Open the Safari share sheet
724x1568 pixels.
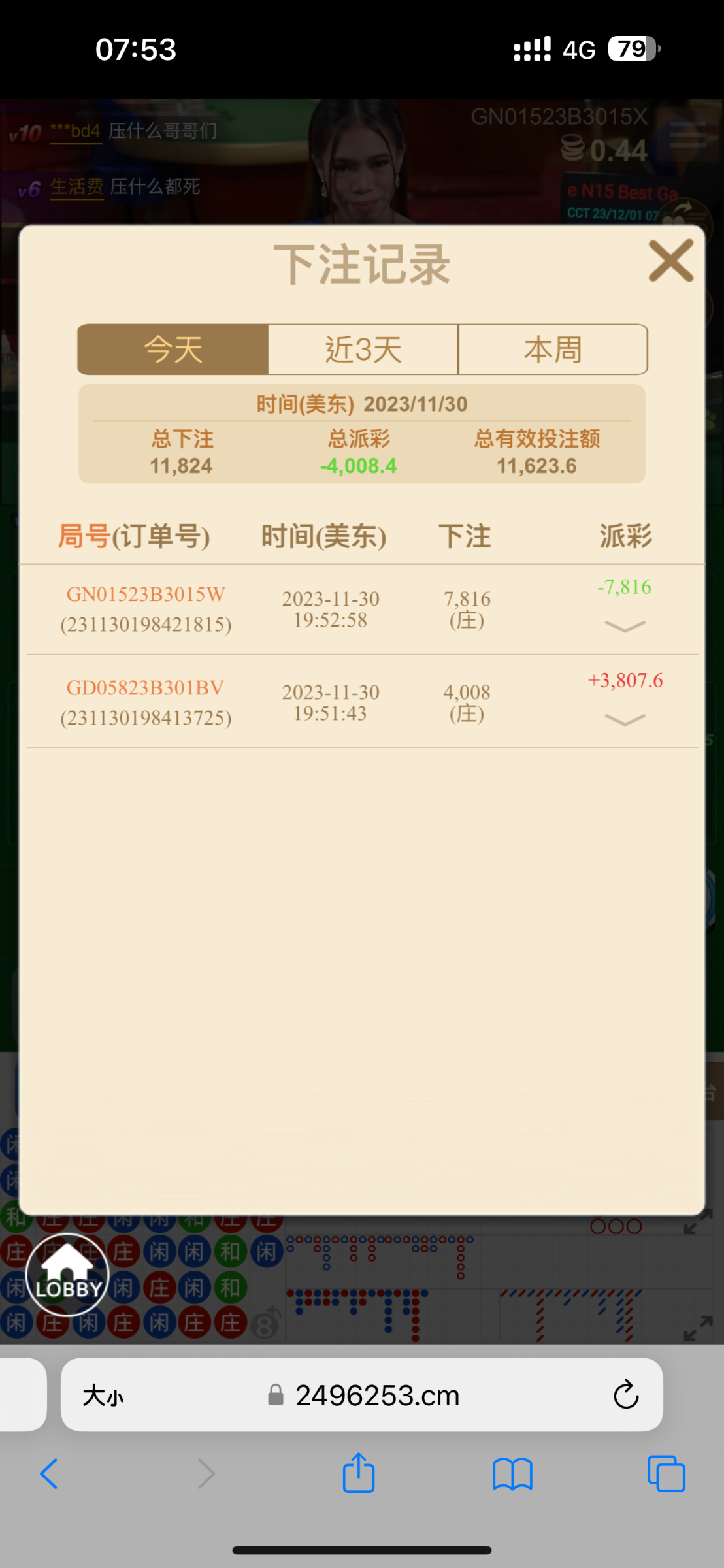coord(359,1473)
